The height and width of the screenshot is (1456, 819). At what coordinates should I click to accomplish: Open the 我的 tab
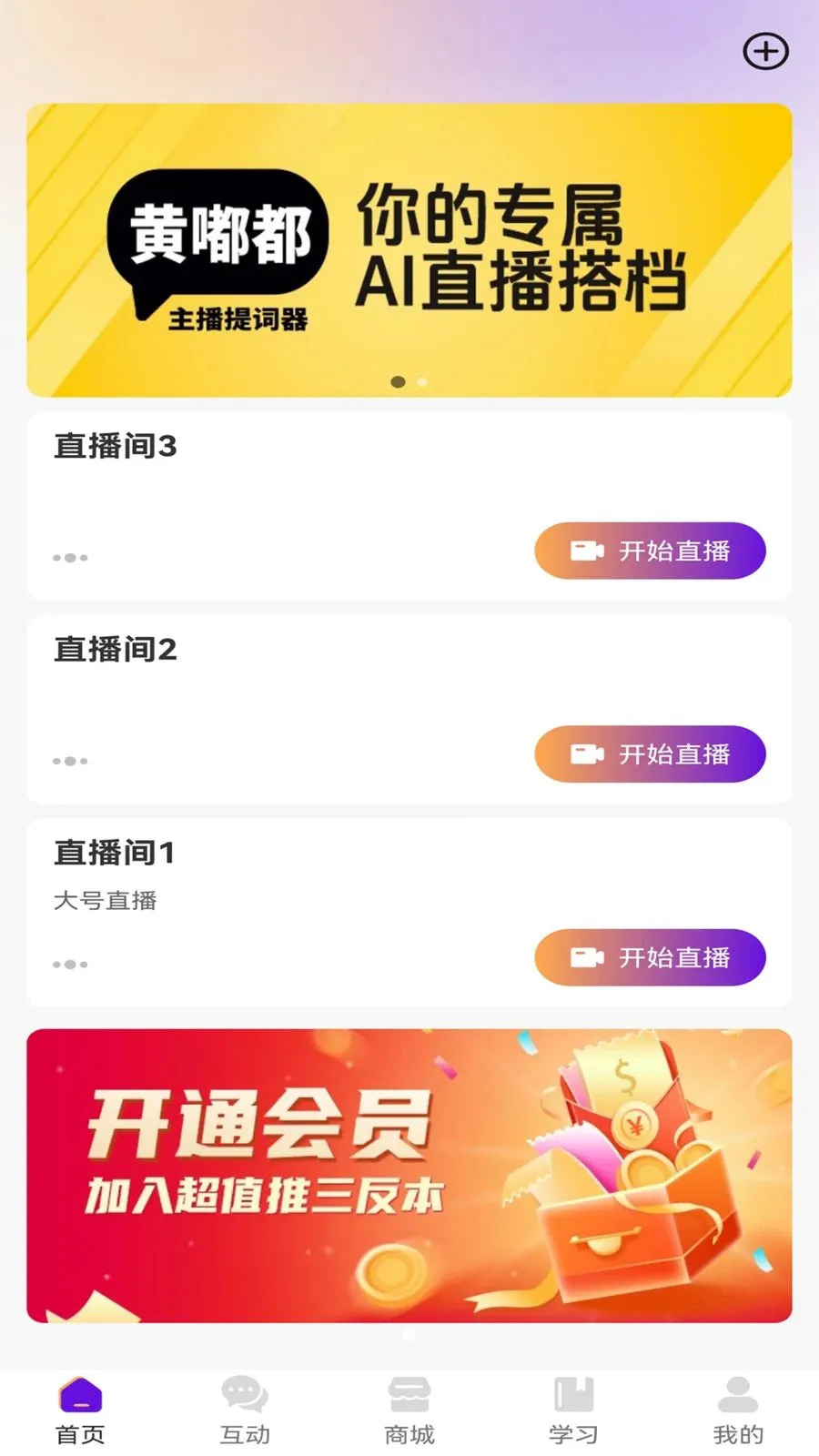coord(738,1411)
